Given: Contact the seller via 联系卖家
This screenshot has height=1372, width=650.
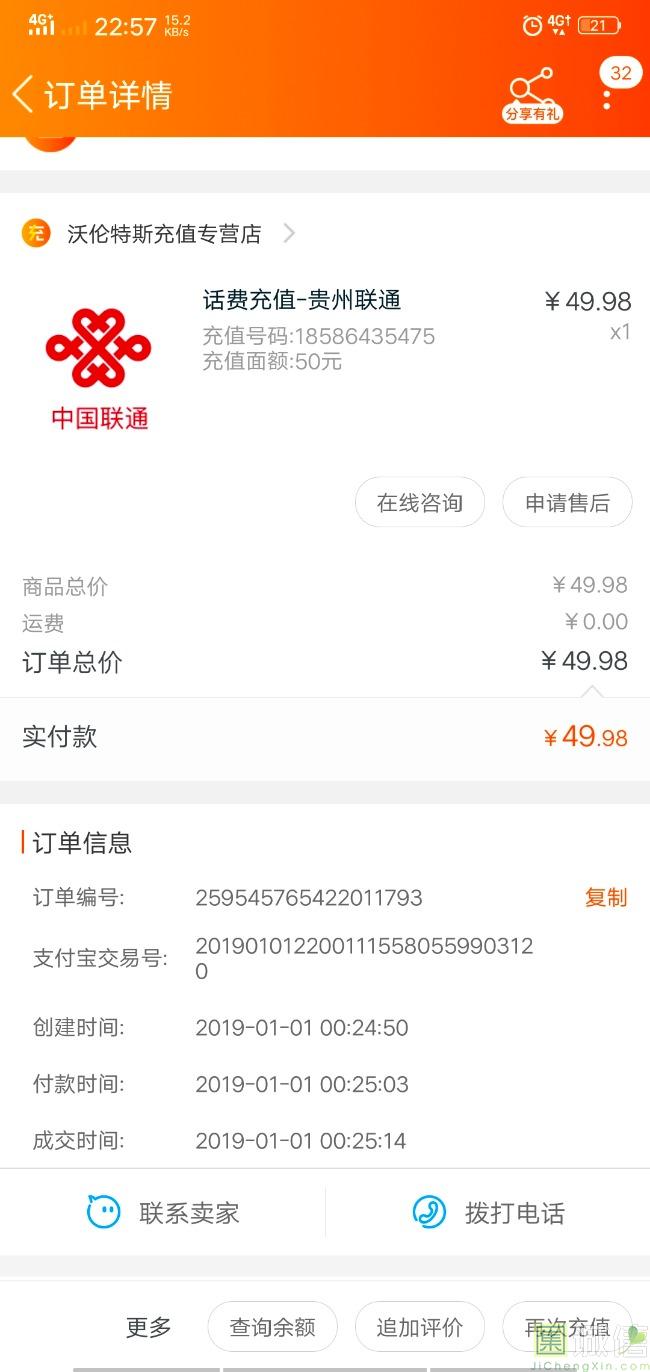Looking at the screenshot, I should tap(163, 1213).
